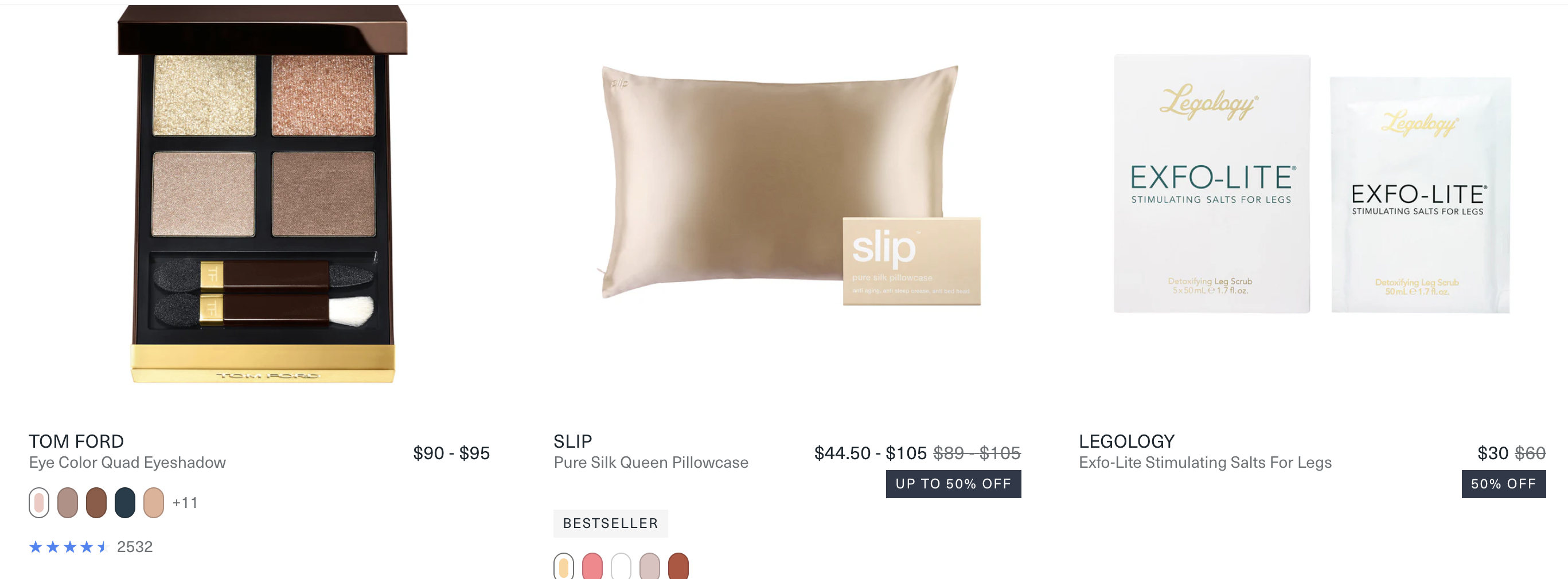Screen dimensions: 1568x579
Task: Select the light pink Tom Ford swatch
Action: 39,503
